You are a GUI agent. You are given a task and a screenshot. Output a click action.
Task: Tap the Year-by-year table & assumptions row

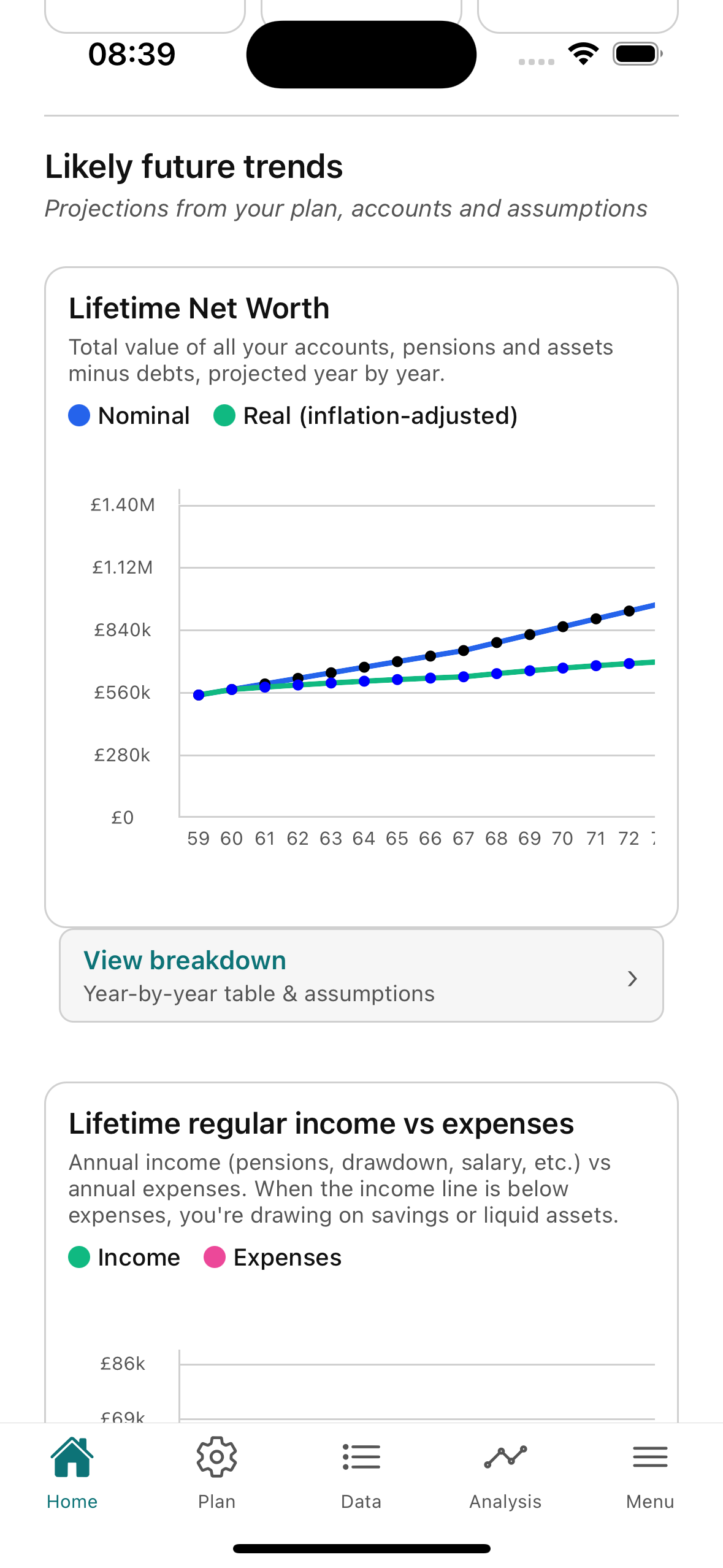(x=258, y=994)
